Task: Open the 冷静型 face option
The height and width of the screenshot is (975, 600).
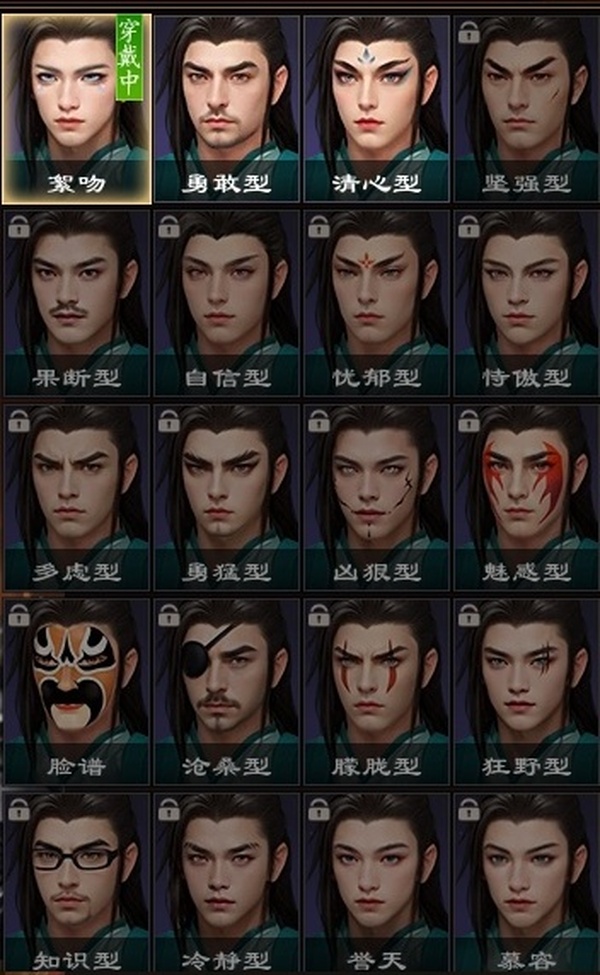Action: (x=227, y=884)
